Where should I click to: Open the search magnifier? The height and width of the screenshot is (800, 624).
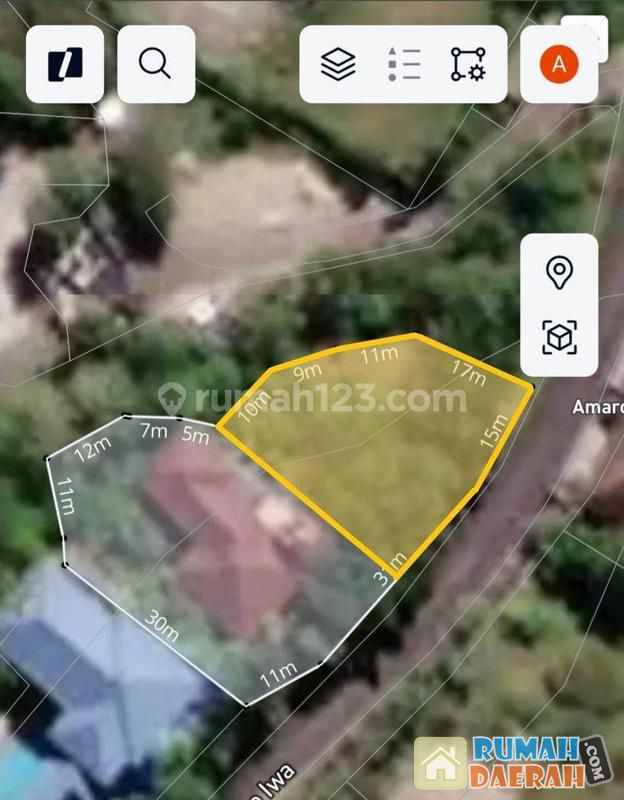coord(155,64)
